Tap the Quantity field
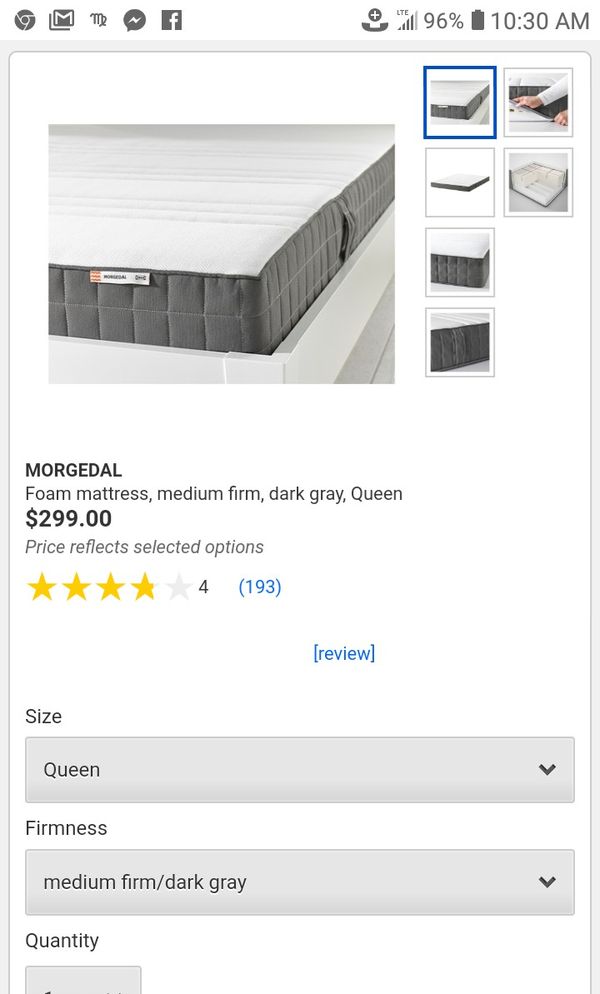This screenshot has height=994, width=600. [x=83, y=980]
